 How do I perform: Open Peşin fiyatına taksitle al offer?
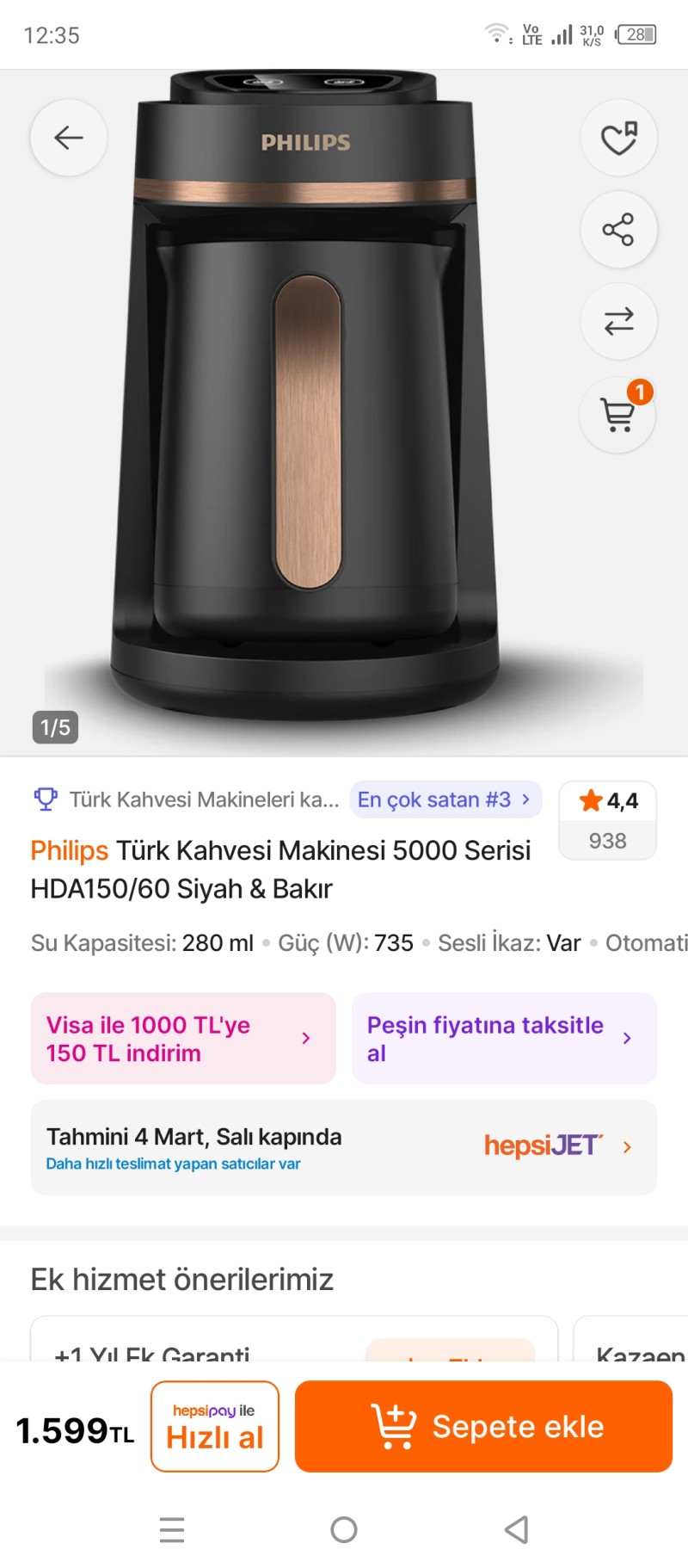[x=504, y=1039]
